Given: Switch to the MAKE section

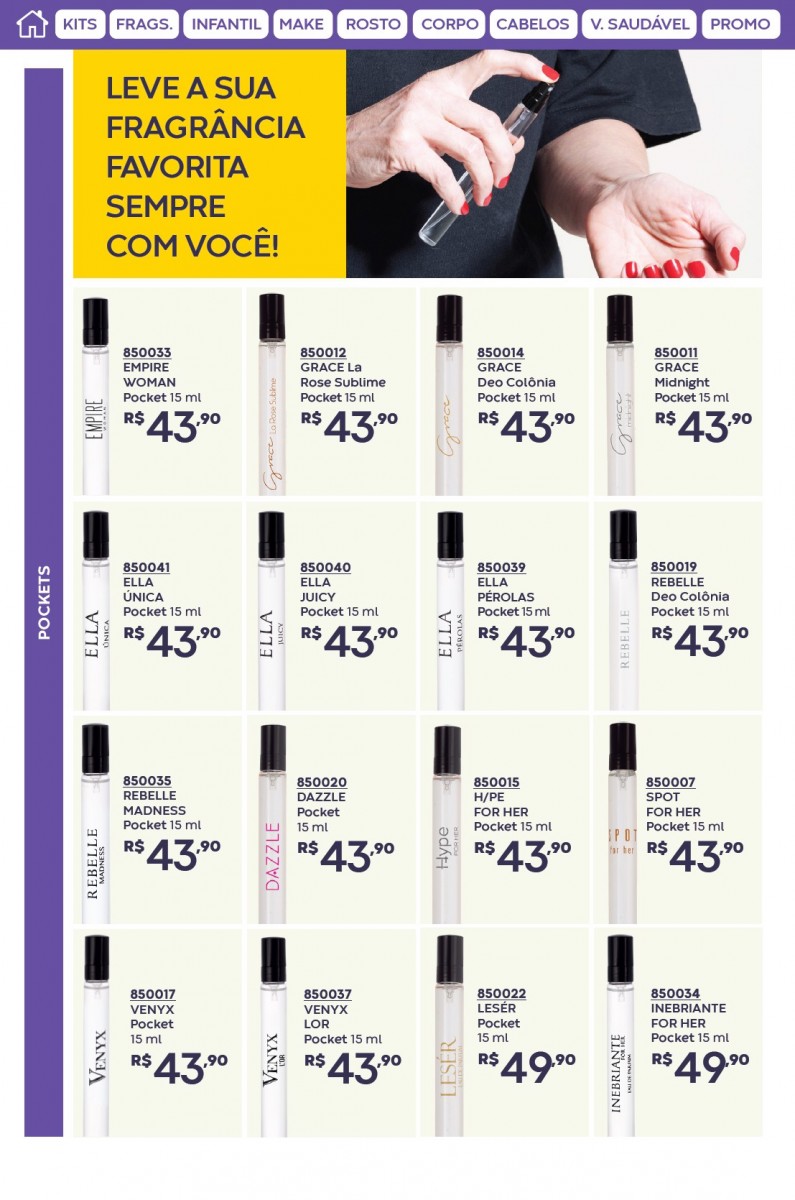Looking at the screenshot, I should 302,24.
